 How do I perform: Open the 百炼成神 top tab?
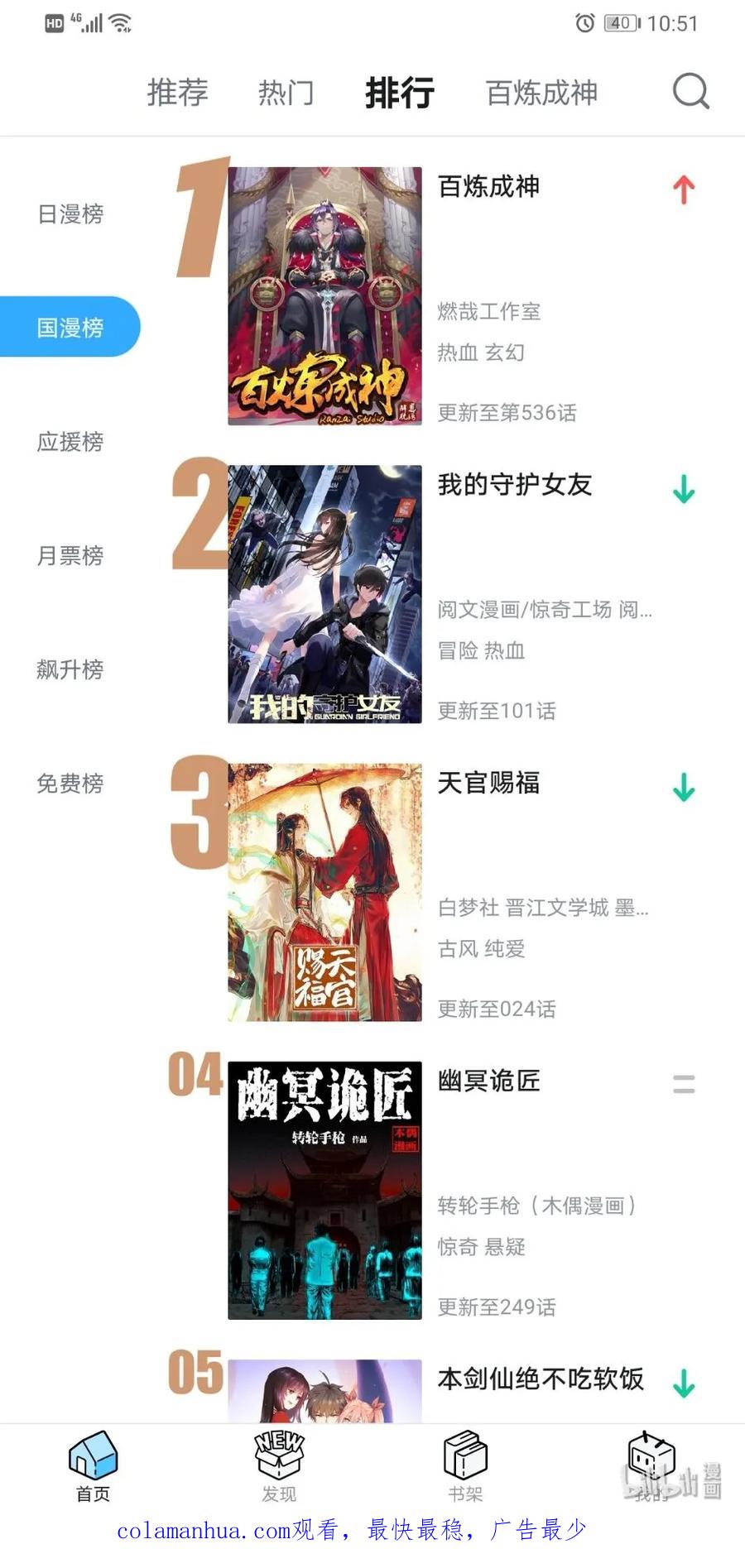541,92
